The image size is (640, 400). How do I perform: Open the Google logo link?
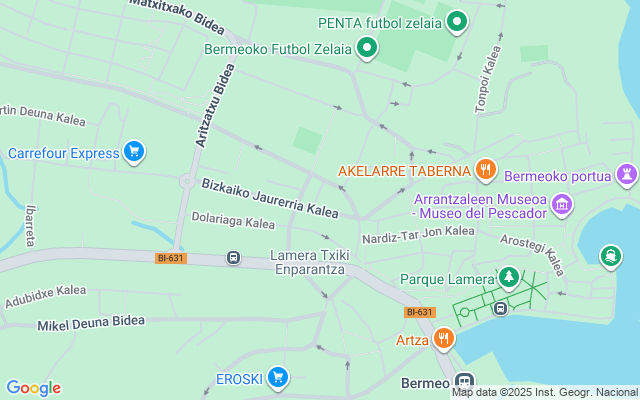point(33,388)
